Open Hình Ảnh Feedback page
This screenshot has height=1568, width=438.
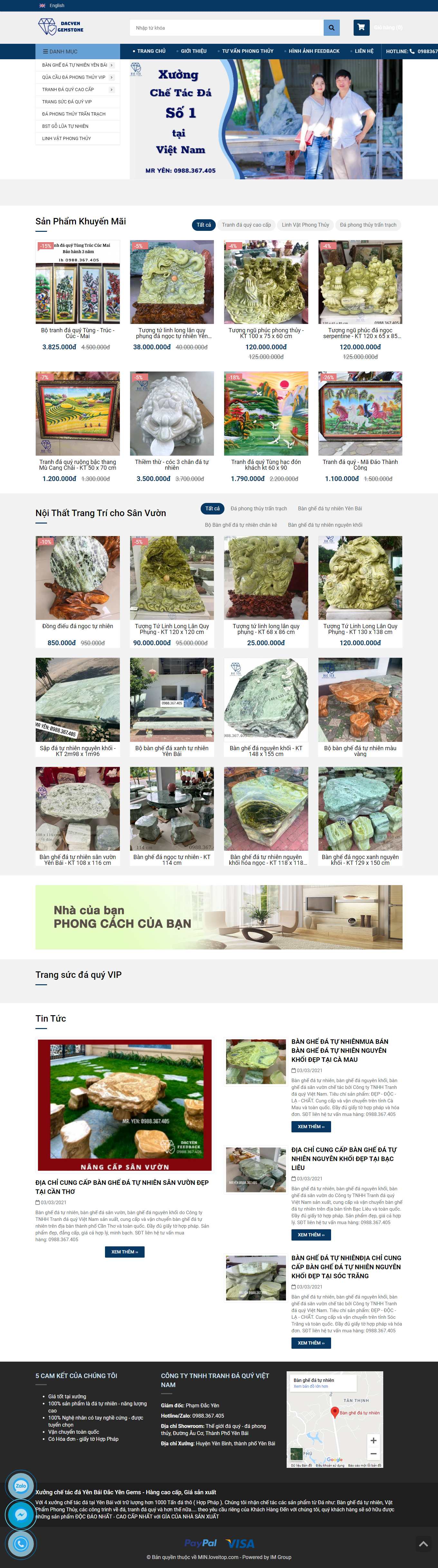[x=314, y=51]
